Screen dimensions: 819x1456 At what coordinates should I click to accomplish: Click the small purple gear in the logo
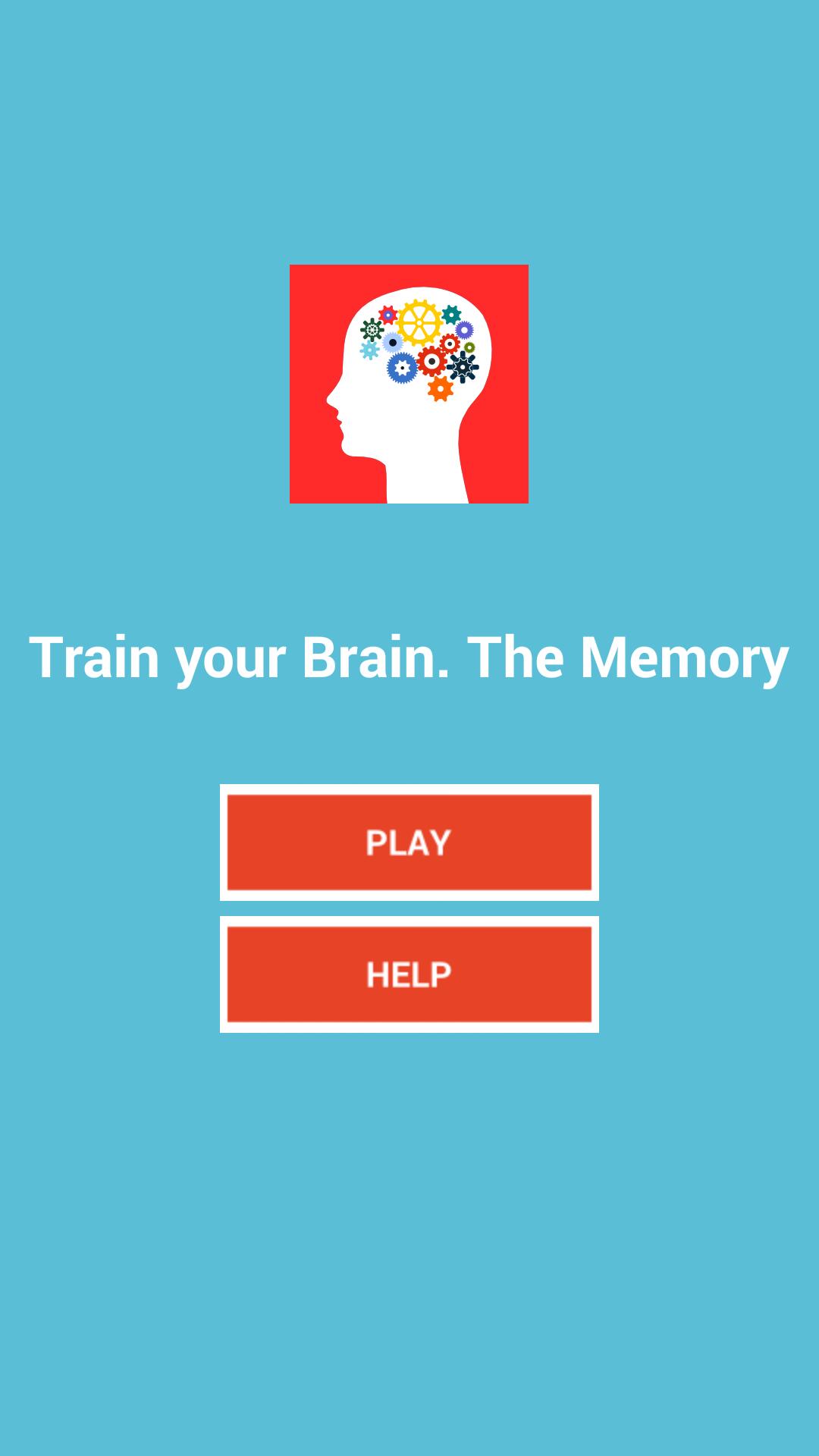coord(465,329)
